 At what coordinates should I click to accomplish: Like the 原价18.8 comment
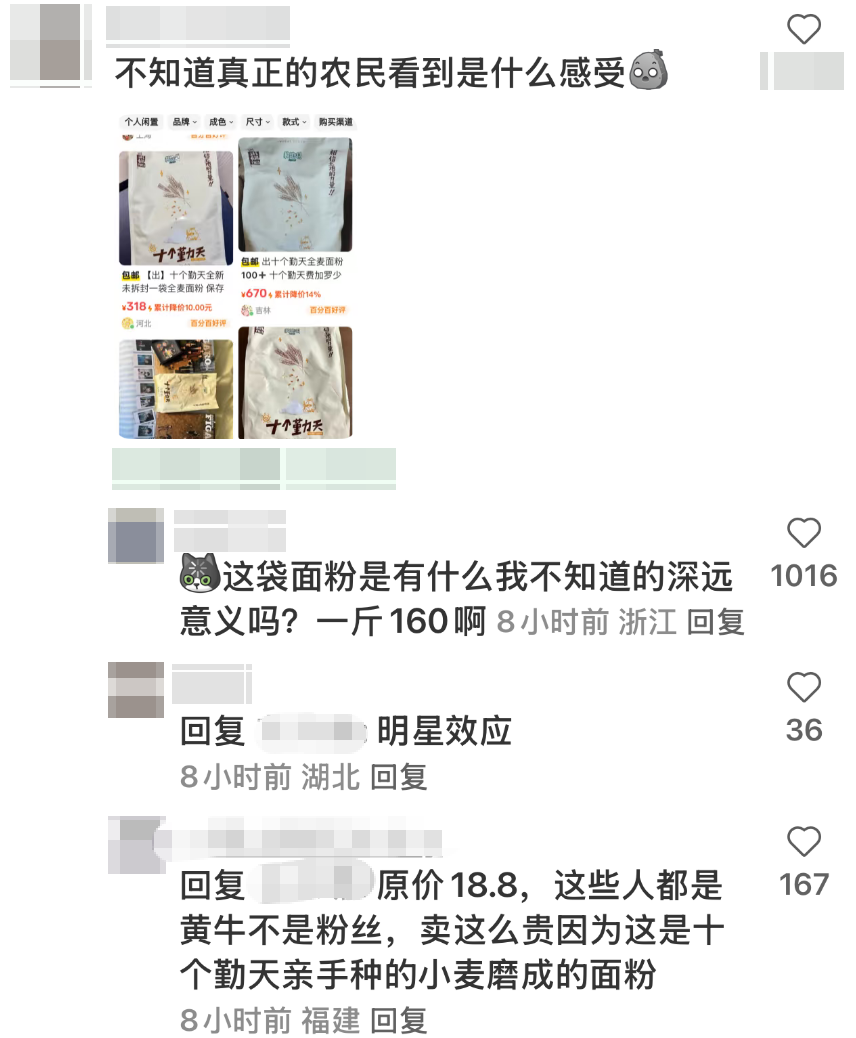coord(804,842)
